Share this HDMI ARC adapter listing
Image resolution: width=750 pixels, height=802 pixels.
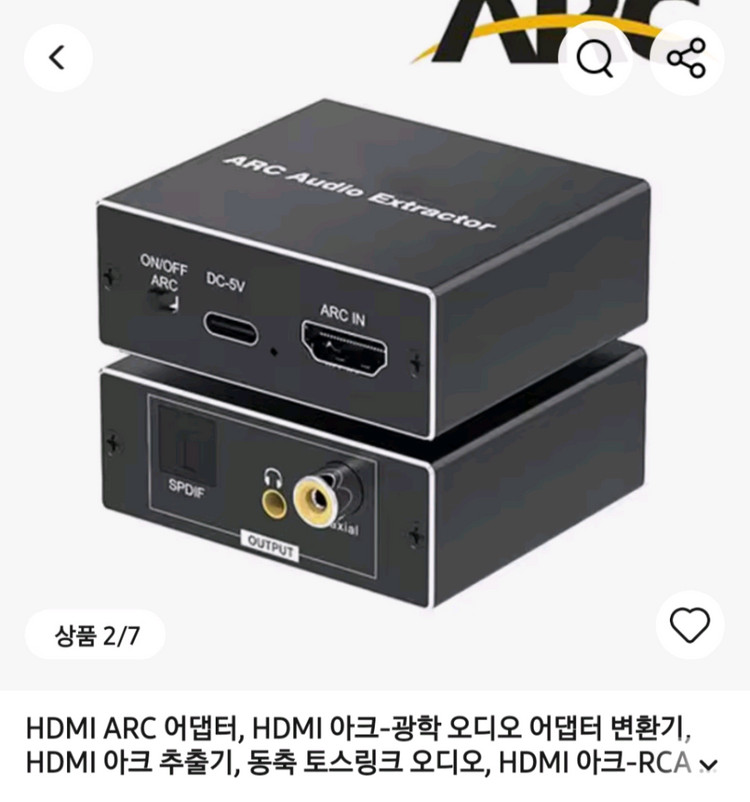coord(687,58)
